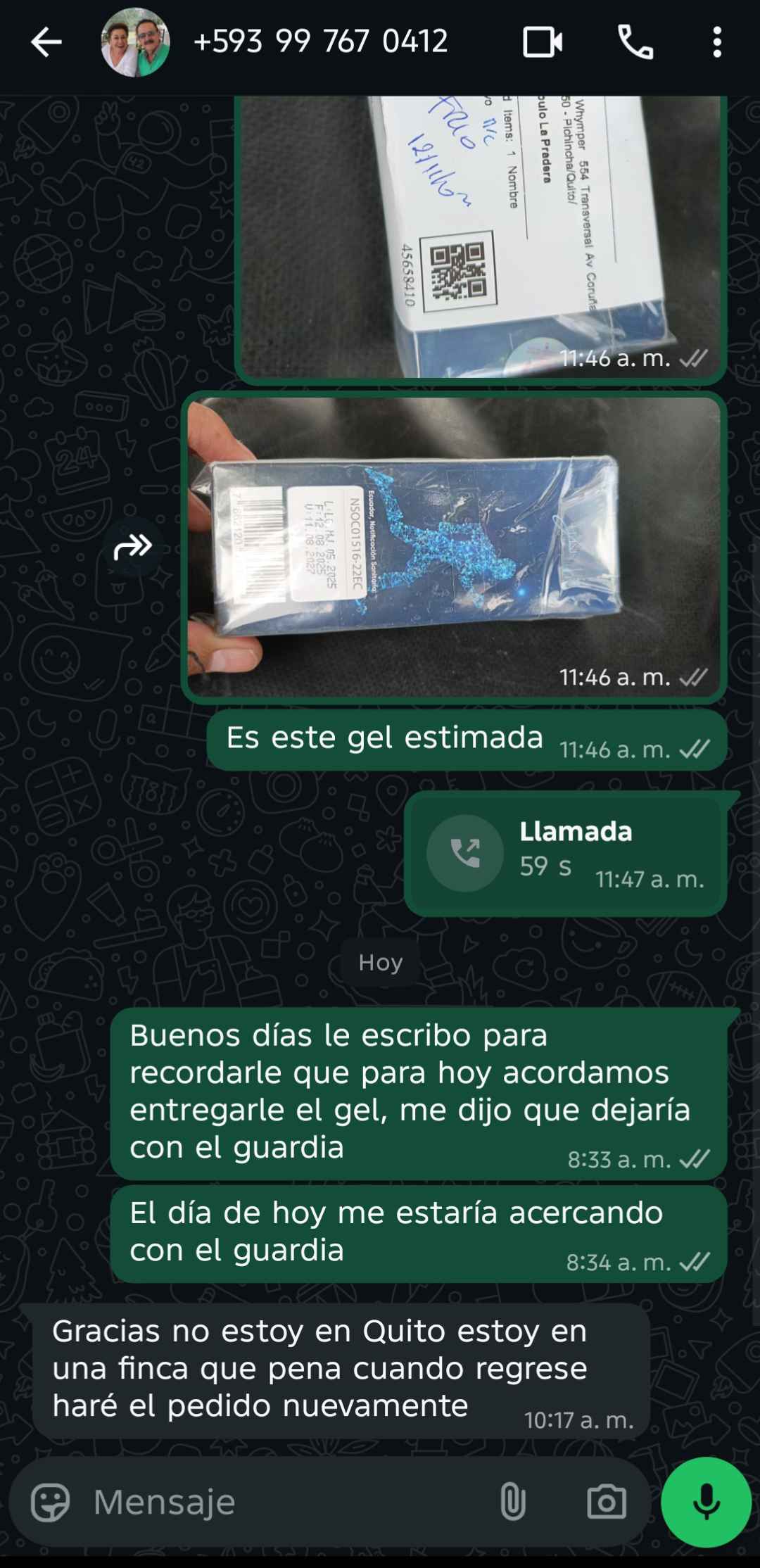Image resolution: width=760 pixels, height=1568 pixels.
Task: Start a video call
Action: (x=543, y=42)
